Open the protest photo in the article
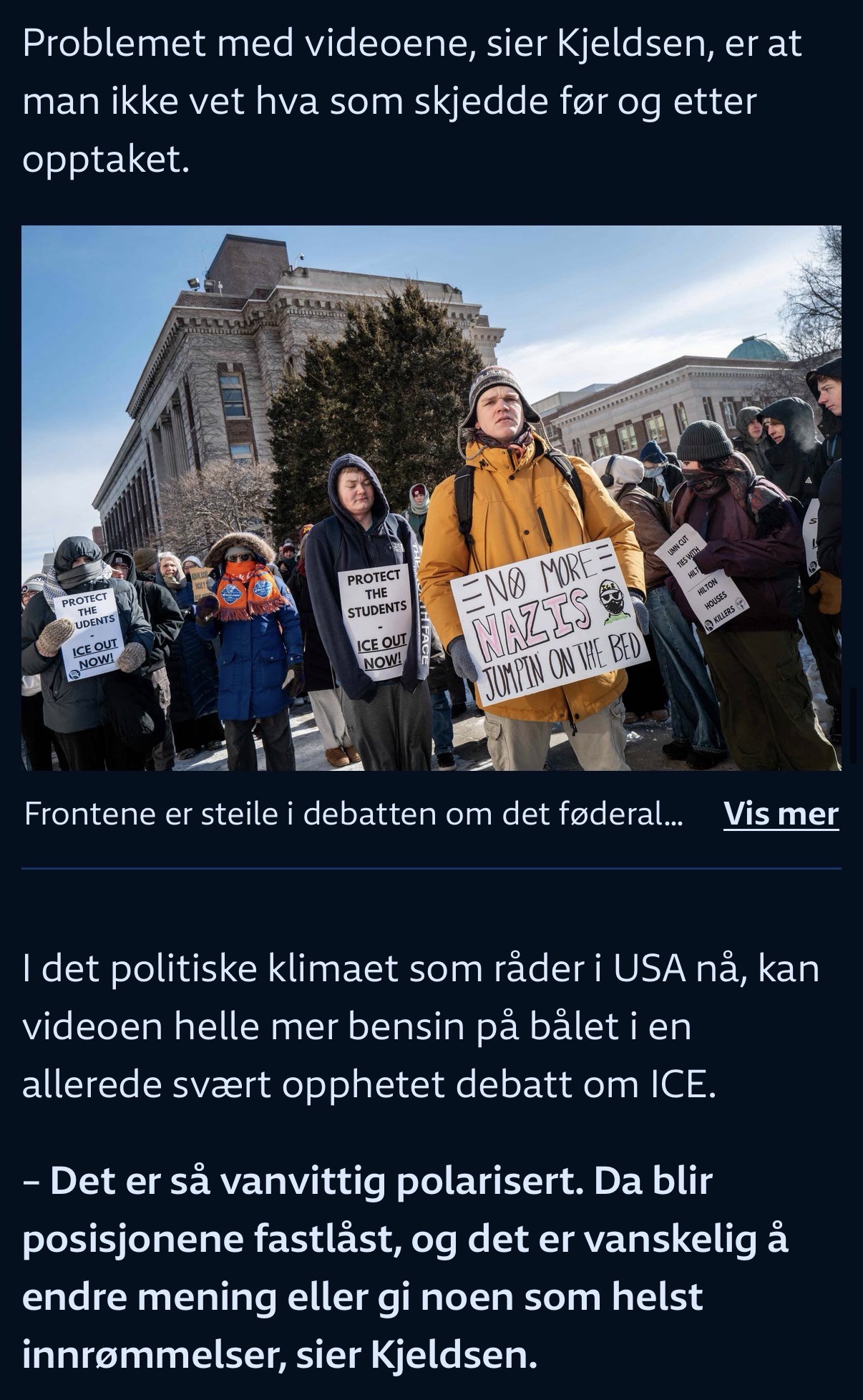Screen dimensions: 863x1400 click(431, 498)
